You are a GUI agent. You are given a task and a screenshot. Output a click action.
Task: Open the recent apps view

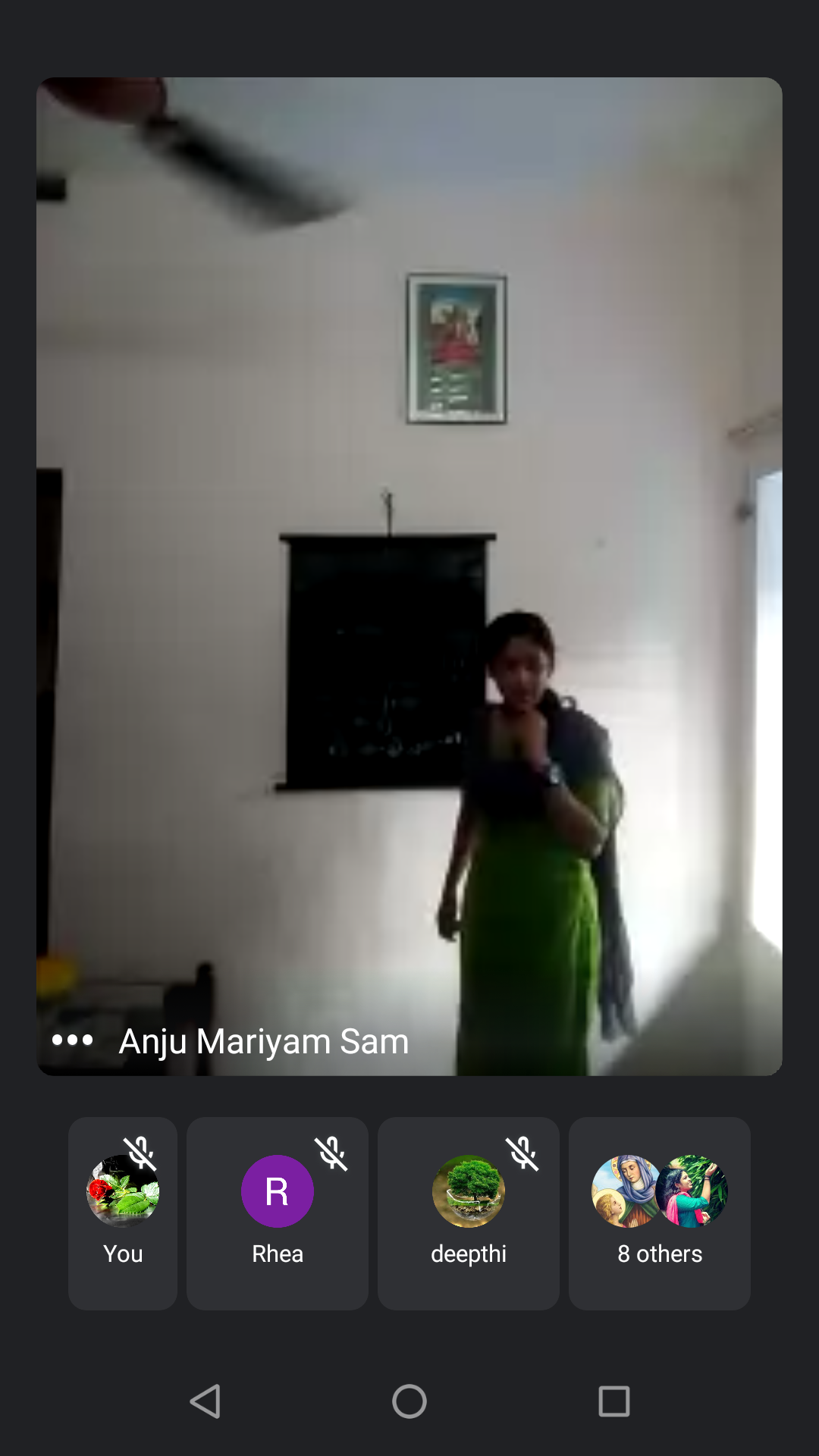[x=614, y=1401]
